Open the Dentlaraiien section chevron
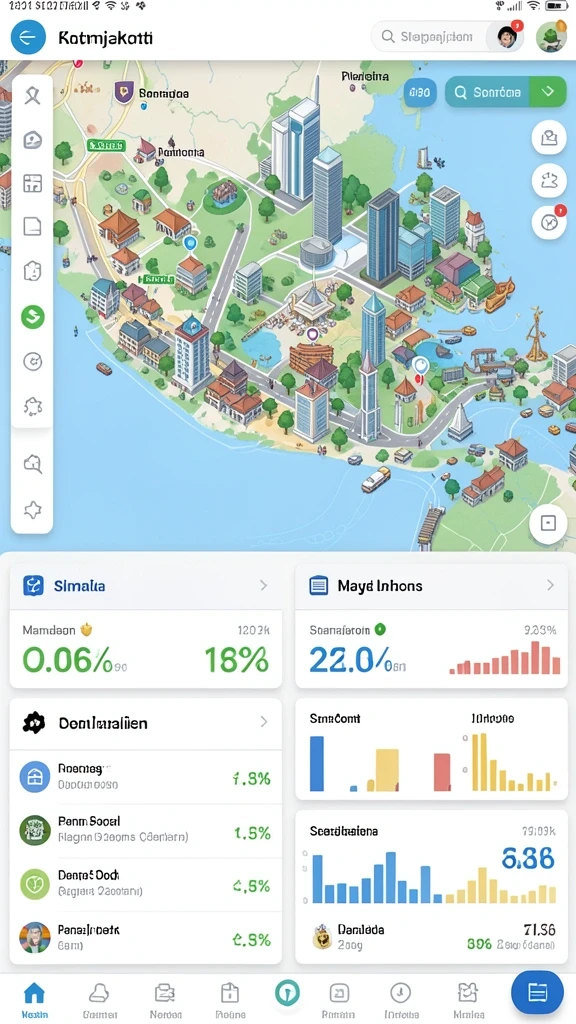The image size is (576, 1024). 264,722
